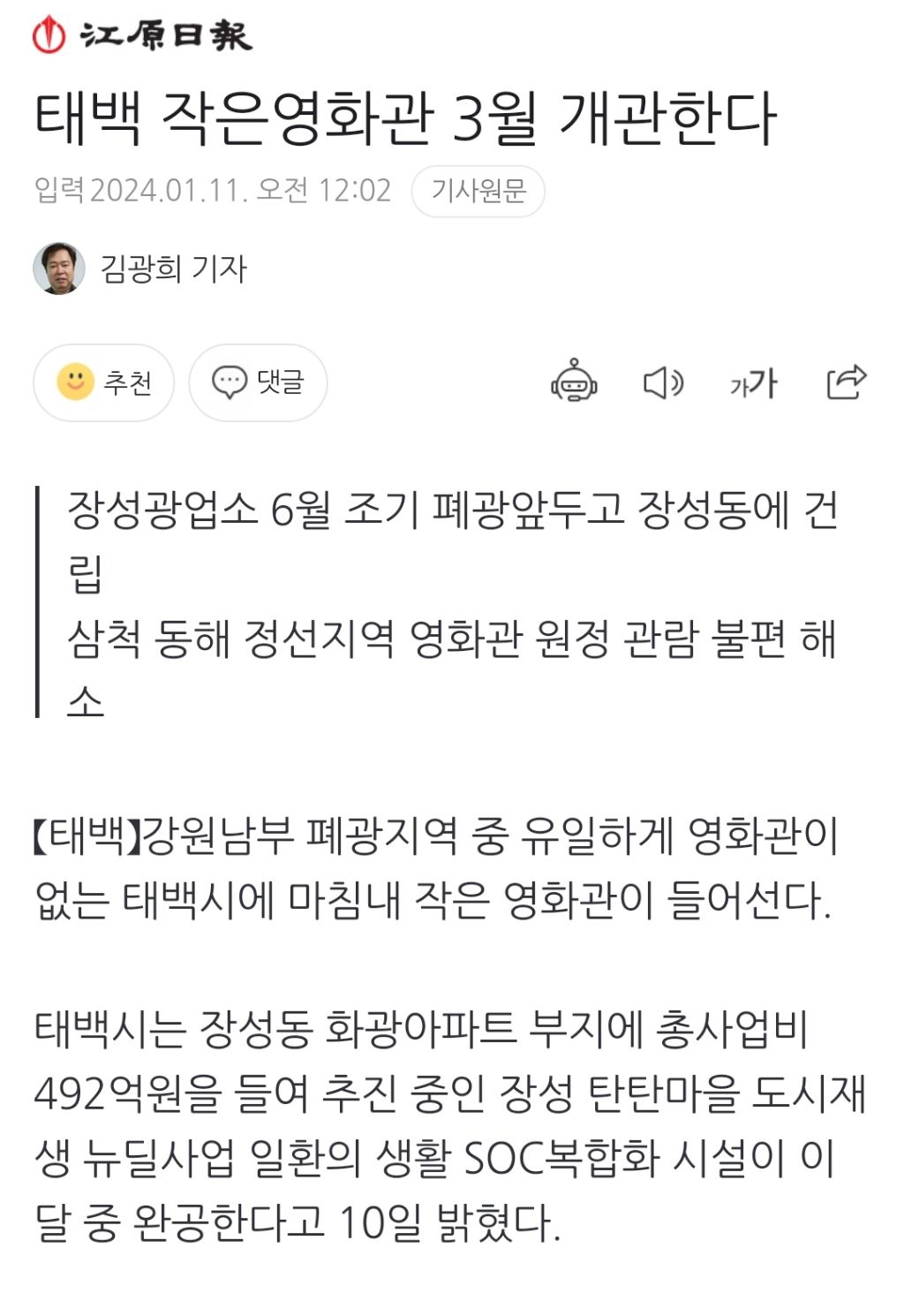The height and width of the screenshot is (1316, 904).
Task: Open the AI summary robot icon
Action: 574,382
